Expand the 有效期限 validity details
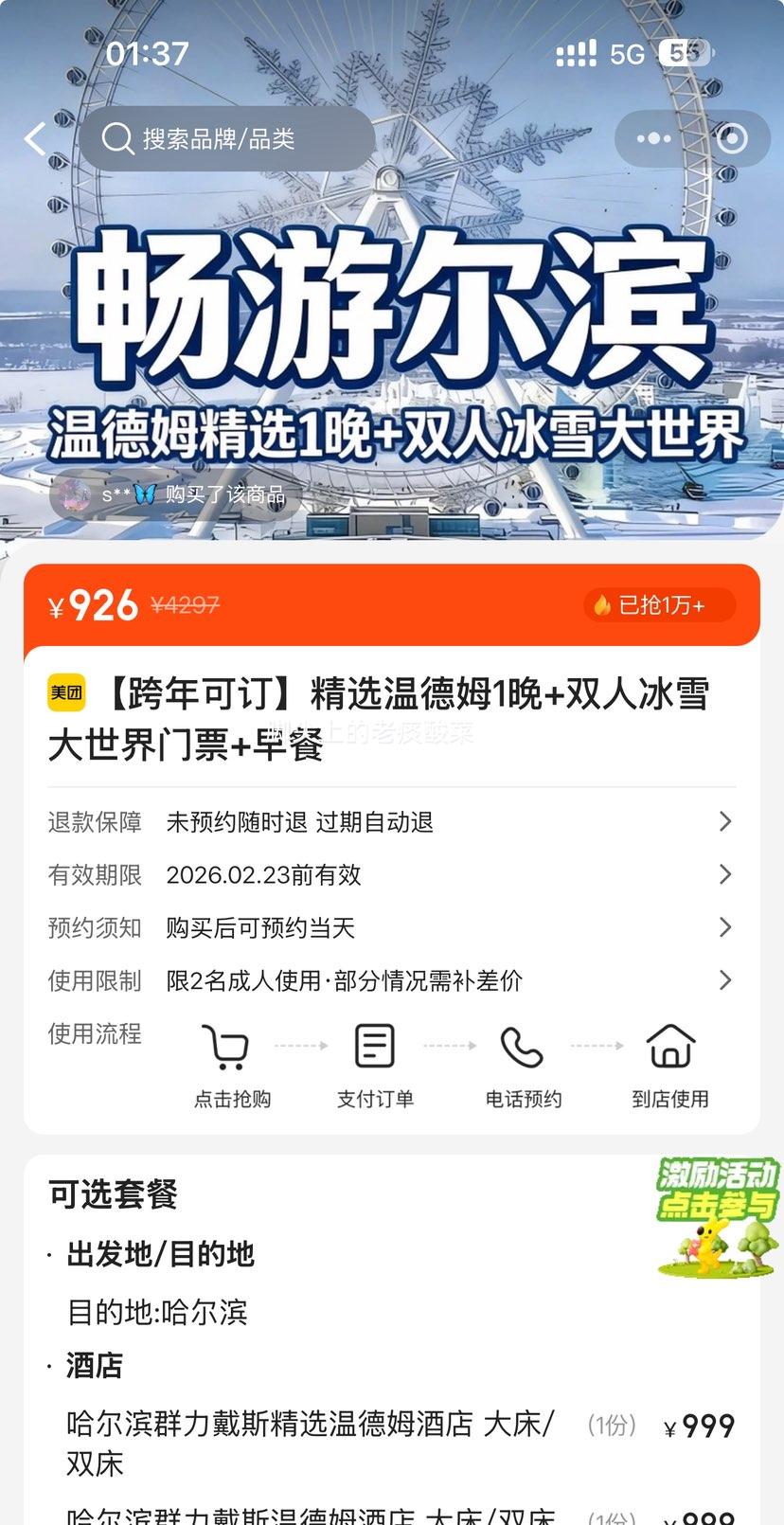 (392, 874)
